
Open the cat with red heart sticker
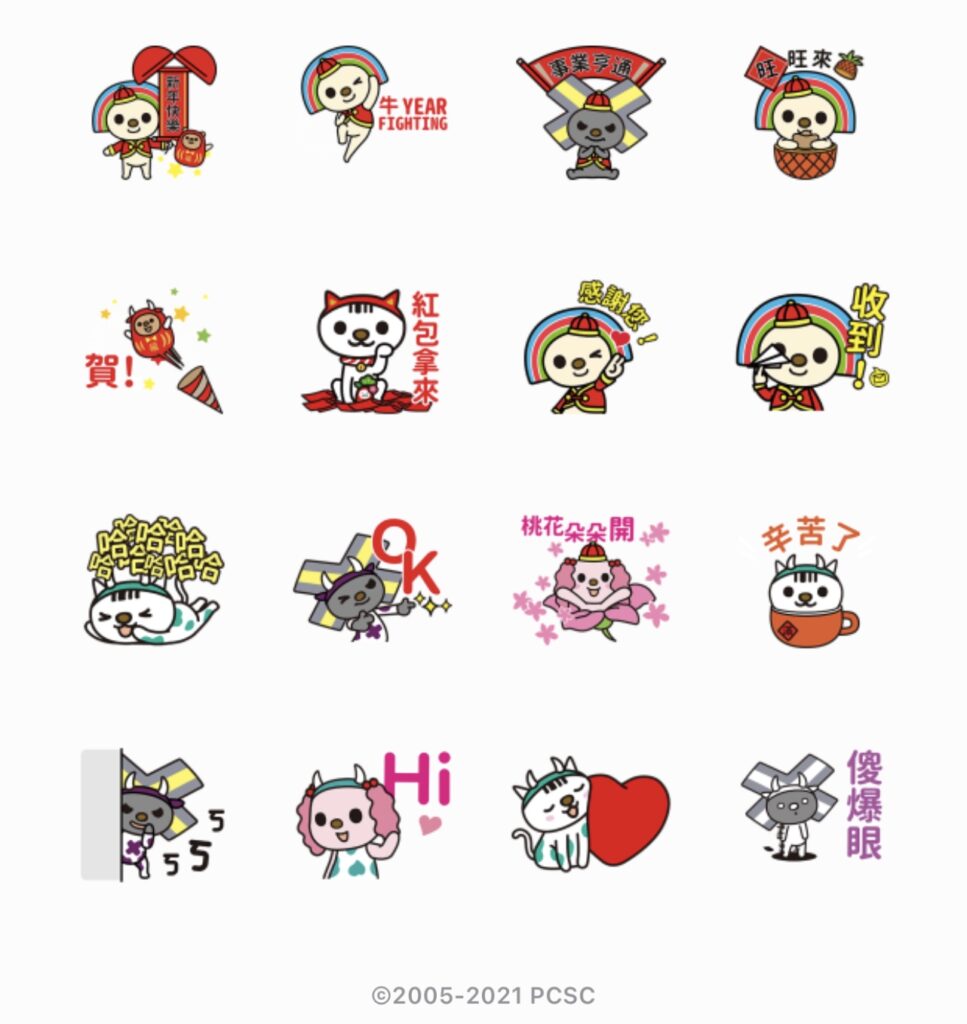591,815
